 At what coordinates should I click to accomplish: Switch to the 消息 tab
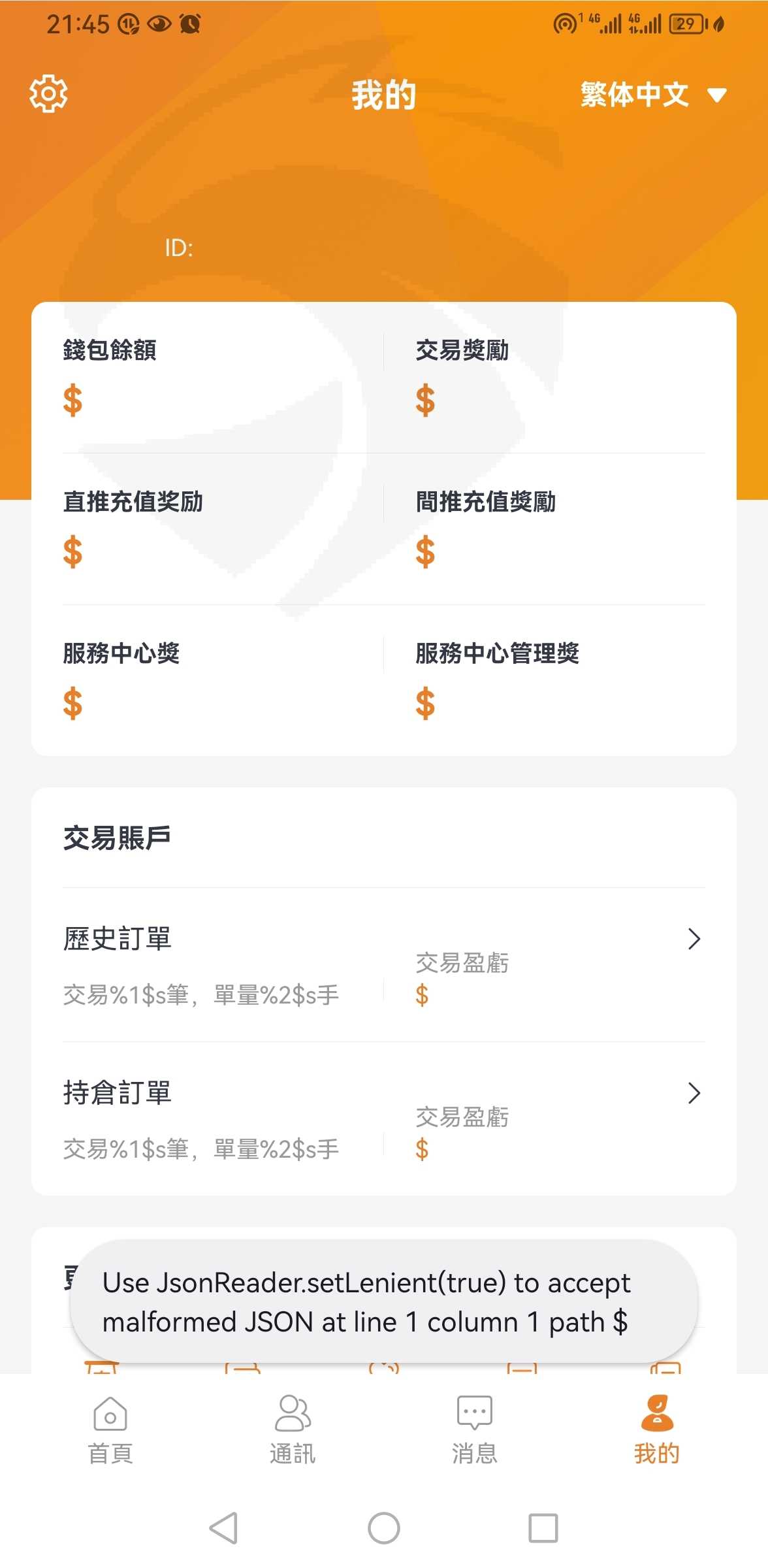click(475, 1430)
